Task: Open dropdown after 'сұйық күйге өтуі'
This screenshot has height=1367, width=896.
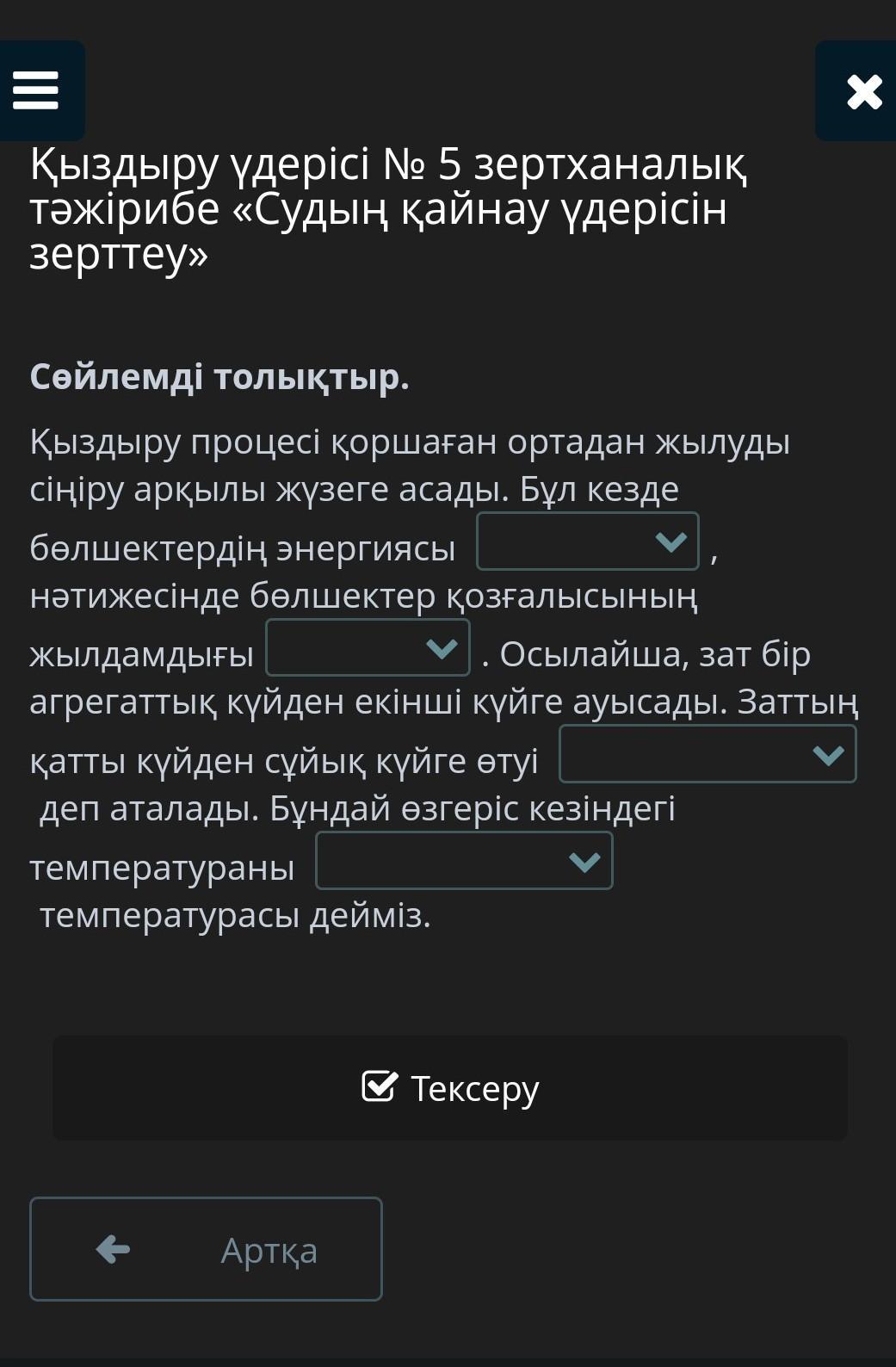Action: pos(708,755)
